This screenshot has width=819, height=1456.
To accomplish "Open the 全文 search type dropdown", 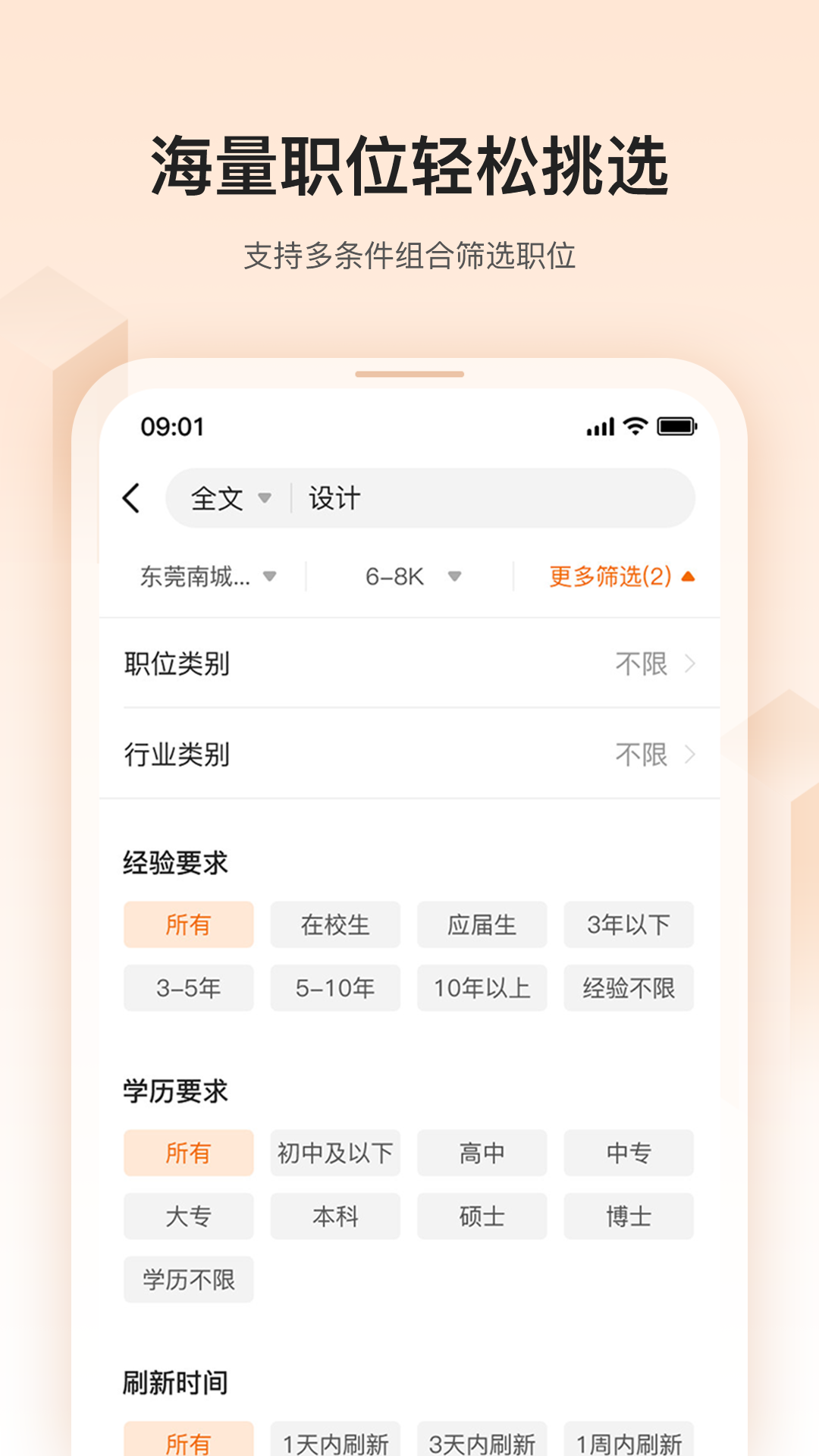I will [x=229, y=498].
